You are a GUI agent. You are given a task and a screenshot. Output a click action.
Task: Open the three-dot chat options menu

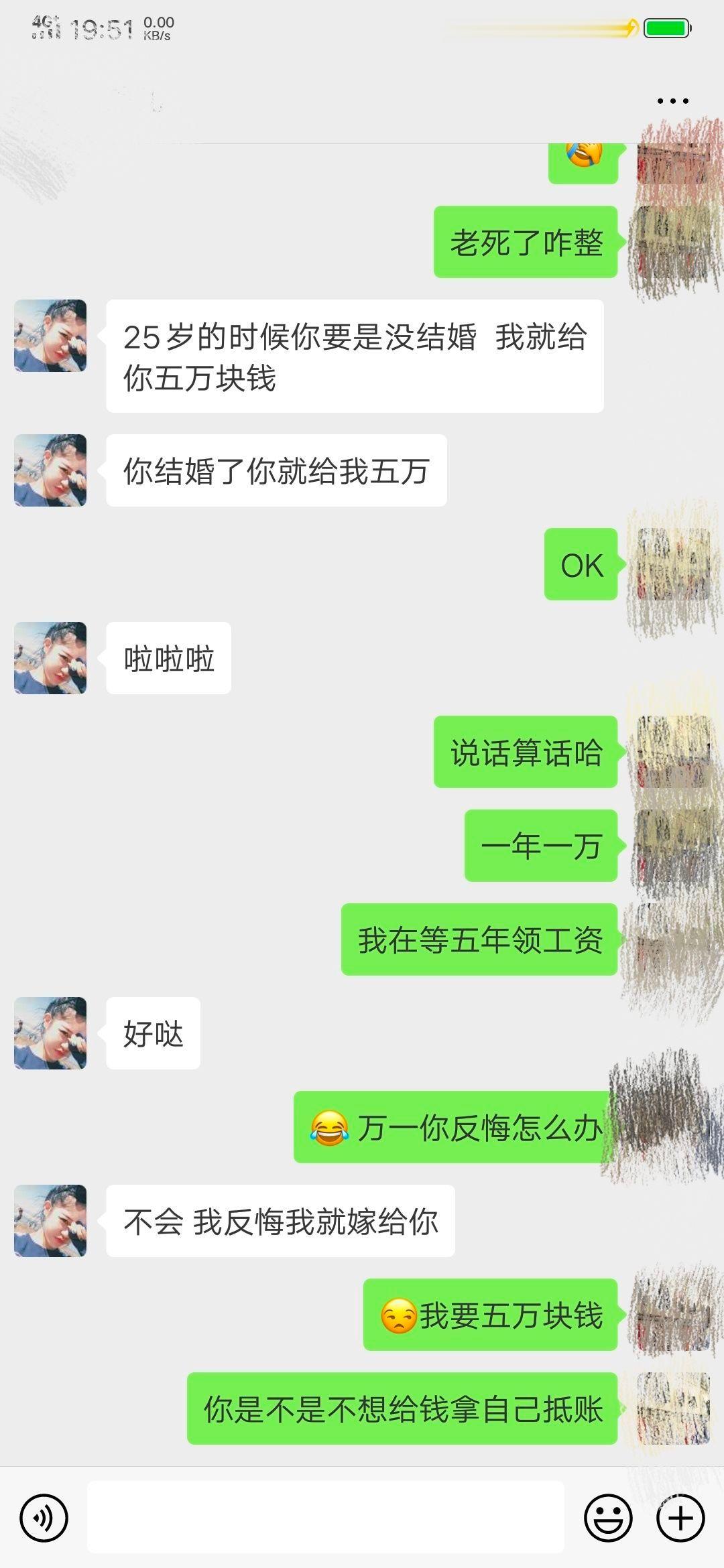672,101
